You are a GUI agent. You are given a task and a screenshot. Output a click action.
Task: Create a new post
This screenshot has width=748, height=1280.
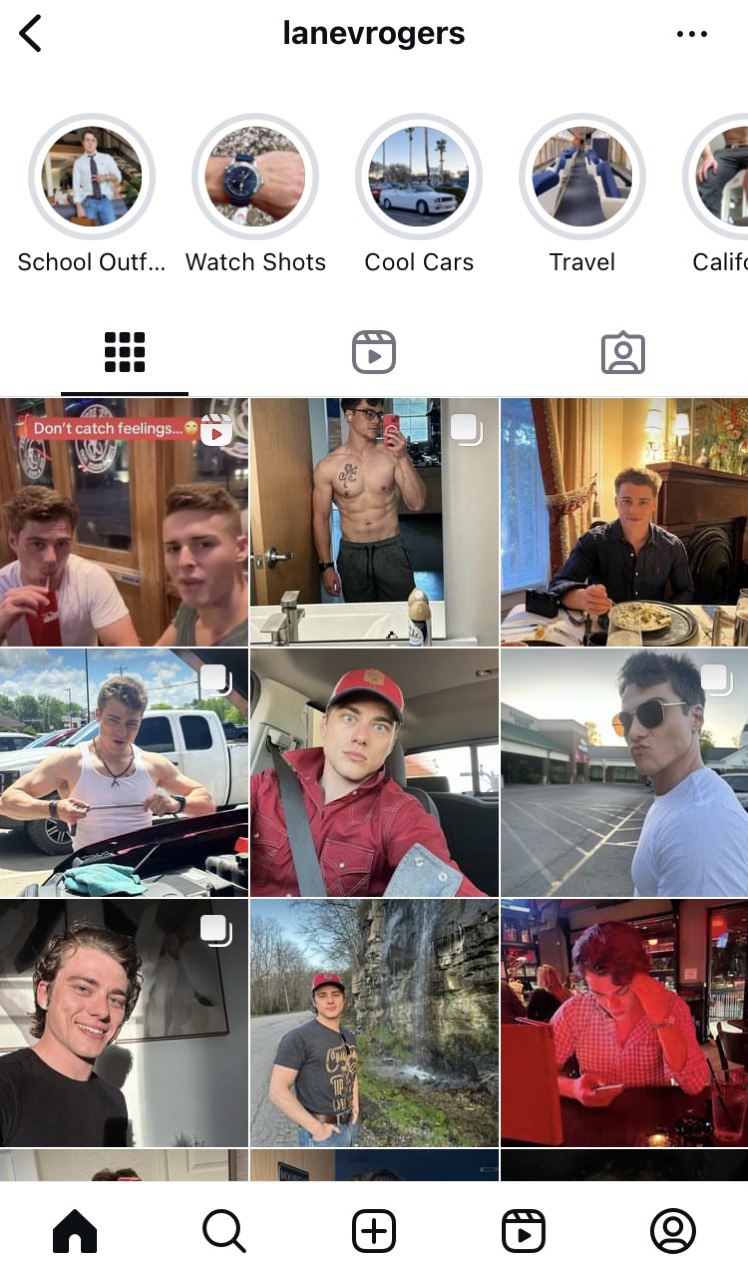374,1231
